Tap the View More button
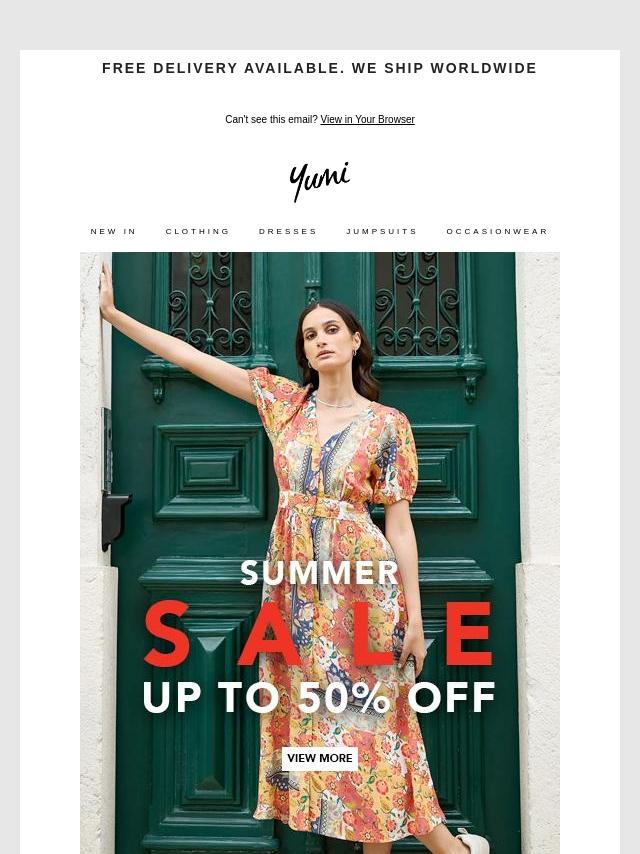Image resolution: width=640 pixels, height=854 pixels. click(320, 759)
